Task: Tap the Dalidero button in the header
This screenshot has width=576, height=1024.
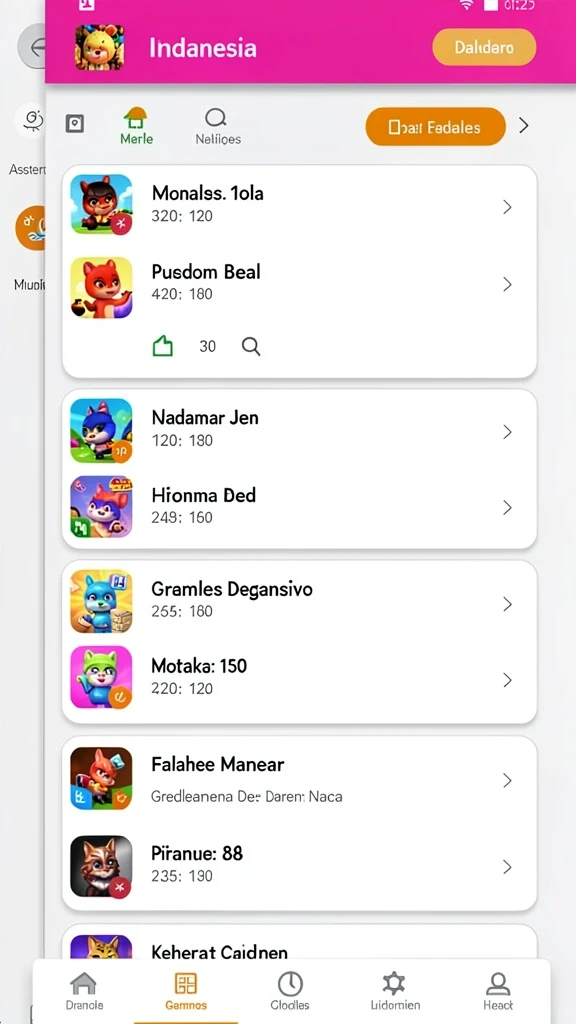Action: pyautogui.click(x=484, y=47)
